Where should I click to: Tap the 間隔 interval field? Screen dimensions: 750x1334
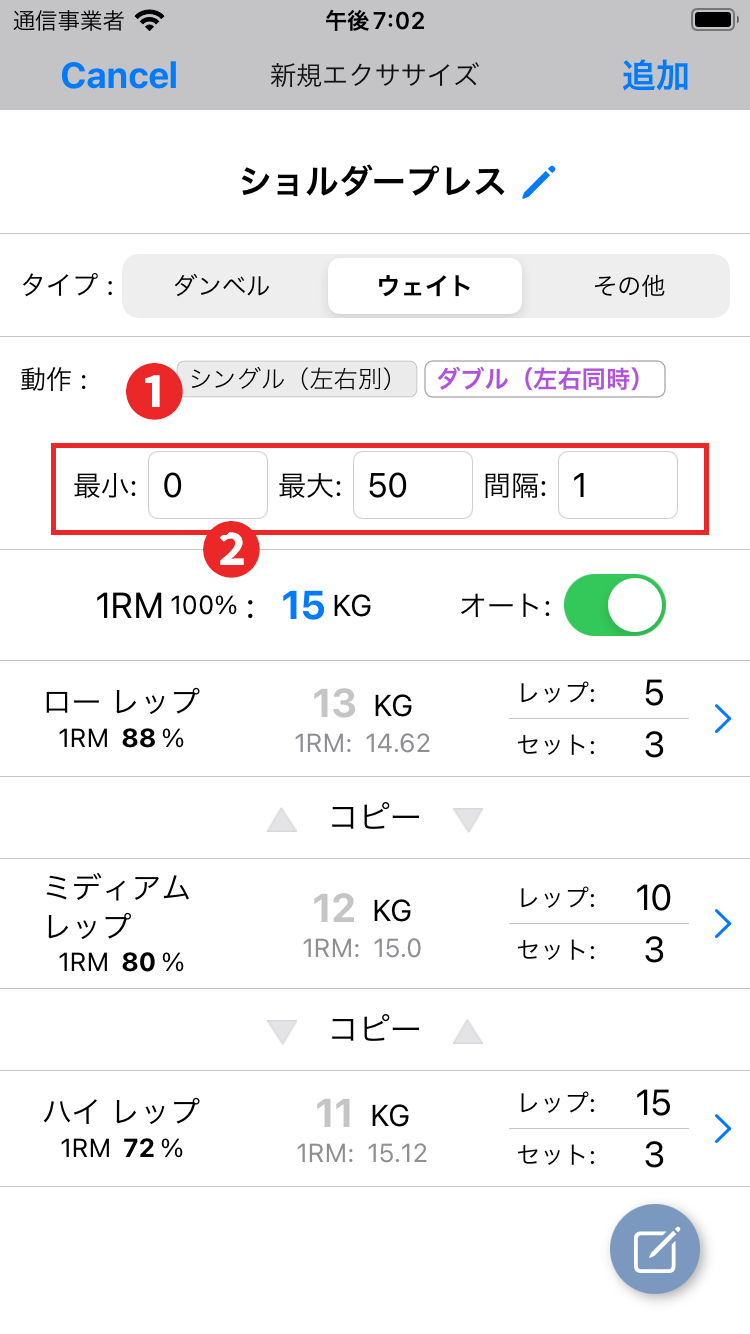point(617,485)
